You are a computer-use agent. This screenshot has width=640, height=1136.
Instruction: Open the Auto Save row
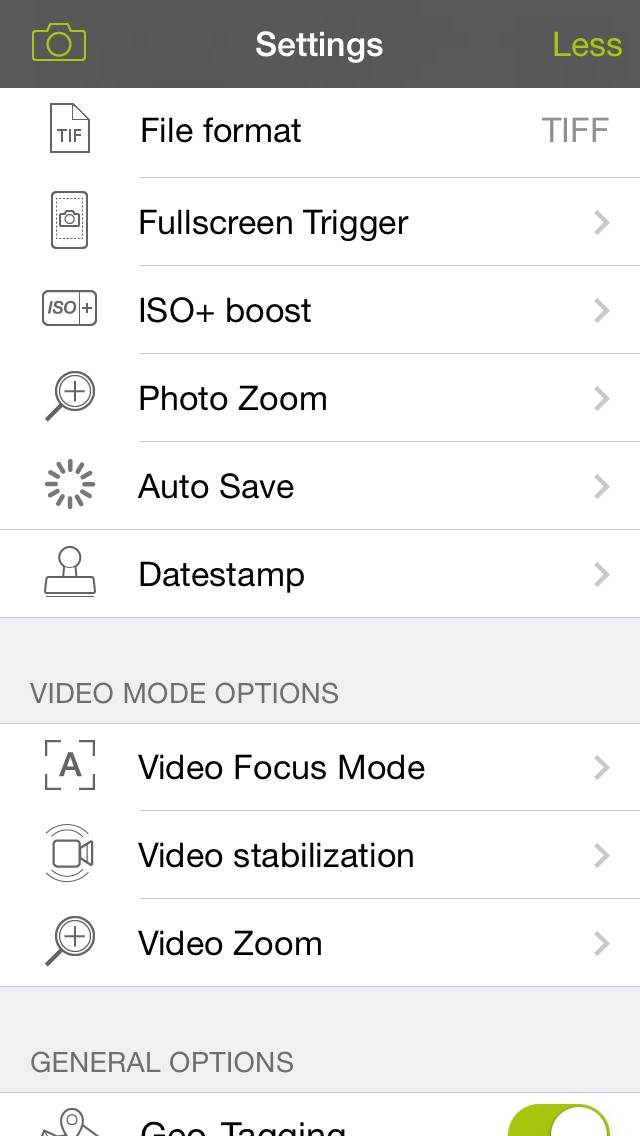[x=320, y=485]
